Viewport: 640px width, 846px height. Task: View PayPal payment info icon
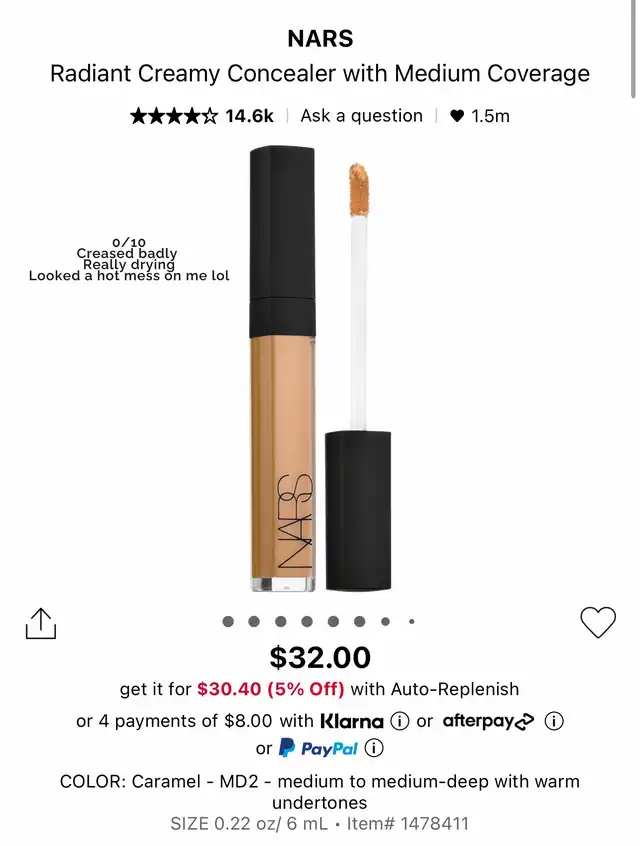coord(374,748)
